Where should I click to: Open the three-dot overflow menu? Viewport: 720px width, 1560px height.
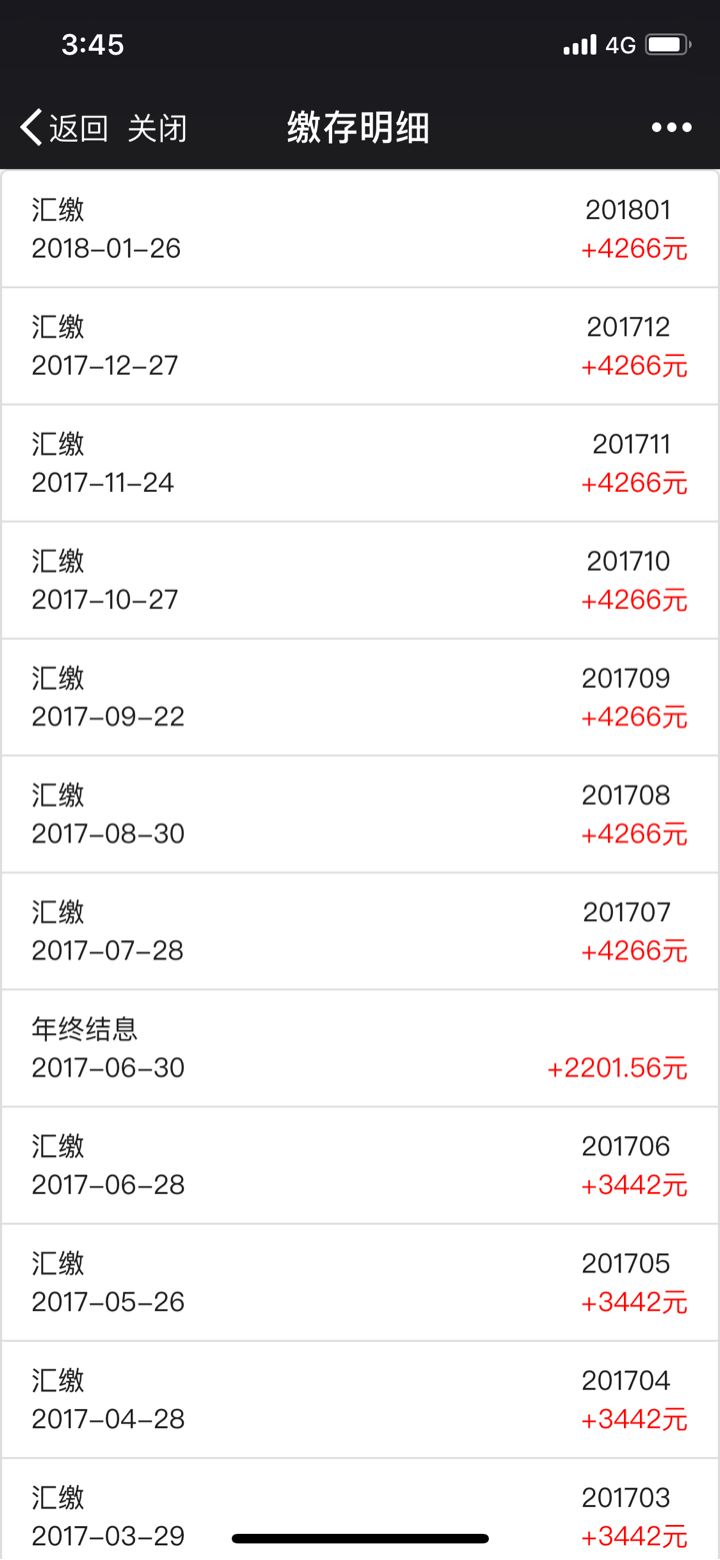click(671, 127)
